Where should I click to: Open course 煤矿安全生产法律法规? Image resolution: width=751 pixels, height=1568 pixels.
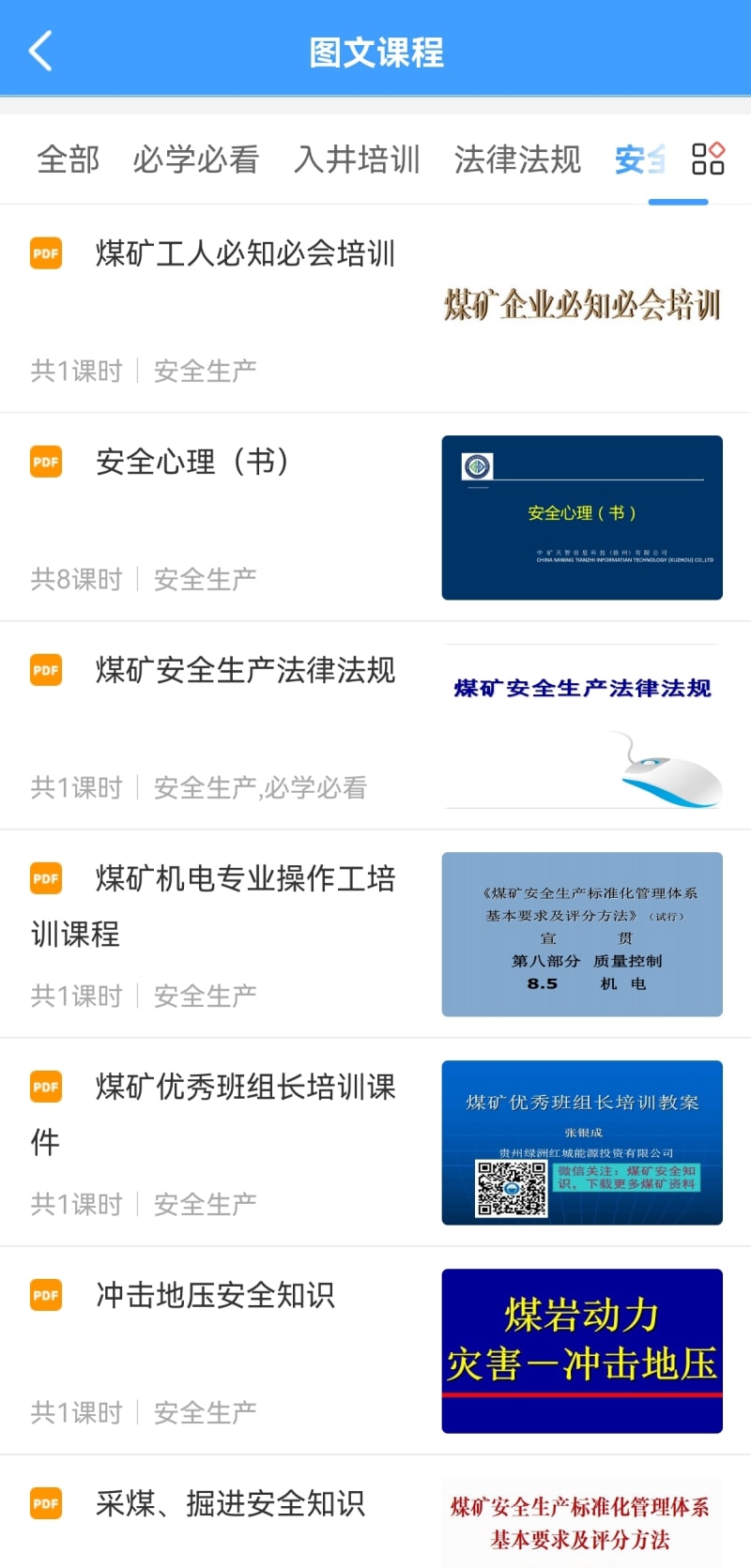pyautogui.click(x=245, y=670)
